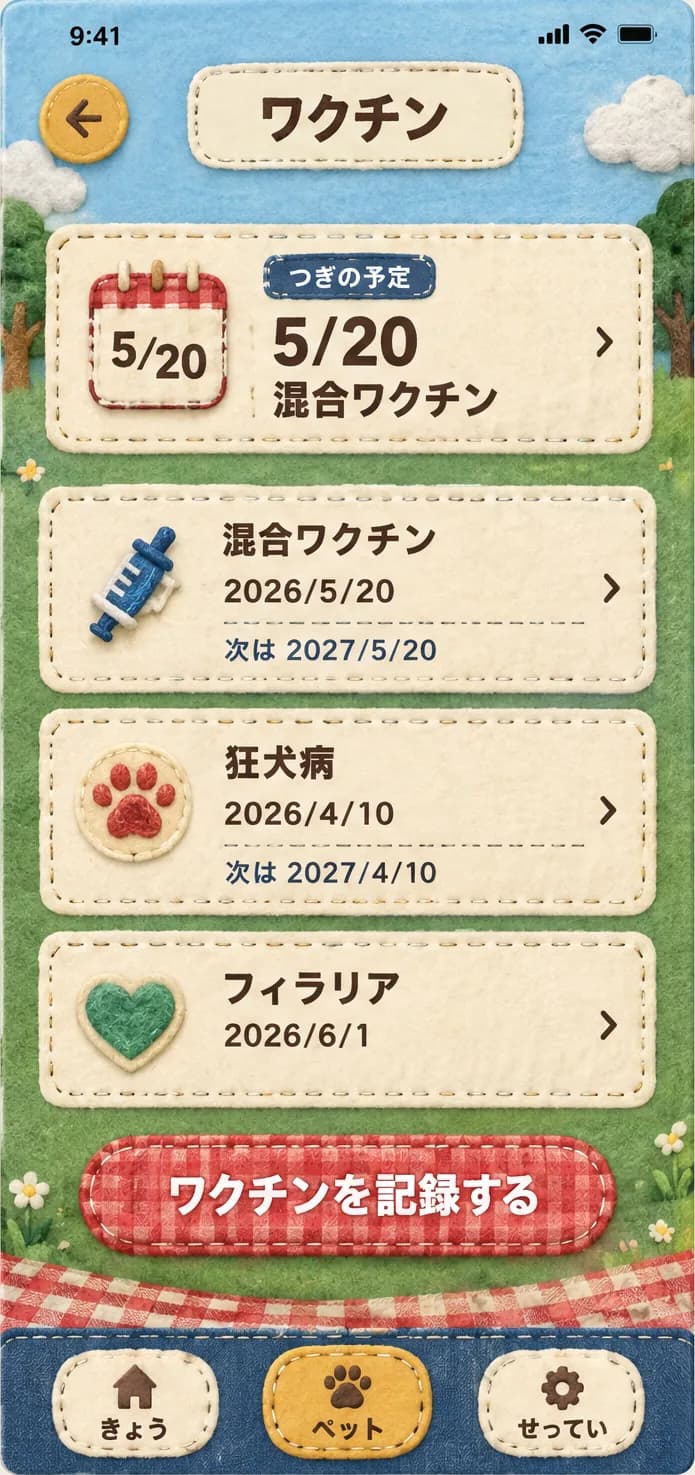Go to the せってい tab
Screen dimensions: 695x1475
(561, 1405)
